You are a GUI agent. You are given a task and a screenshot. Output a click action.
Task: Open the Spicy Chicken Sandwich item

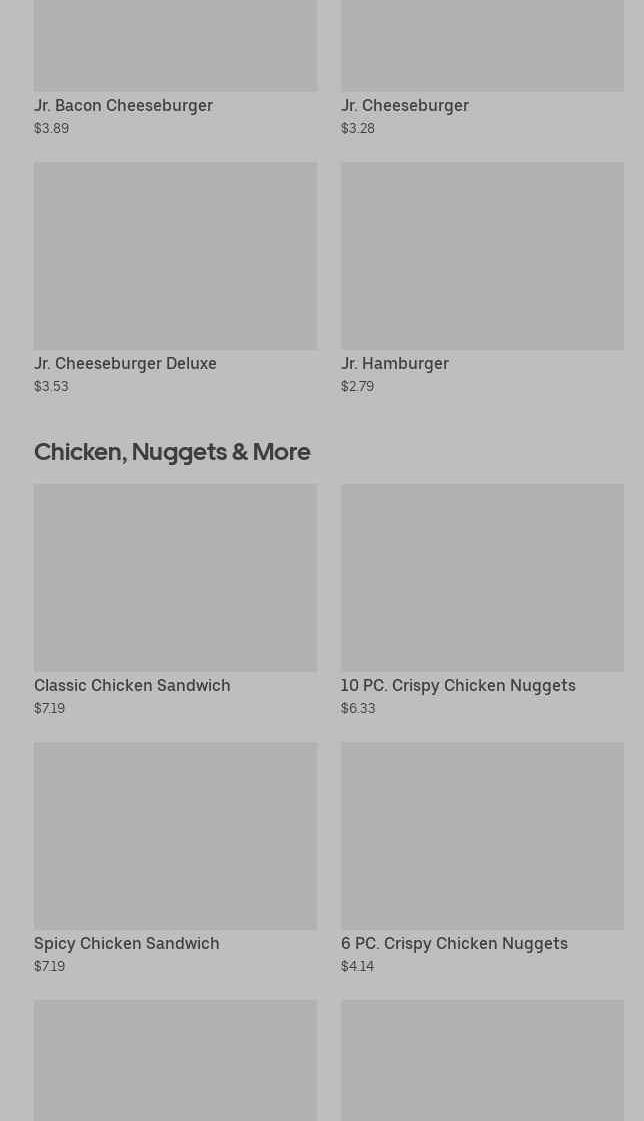175,858
